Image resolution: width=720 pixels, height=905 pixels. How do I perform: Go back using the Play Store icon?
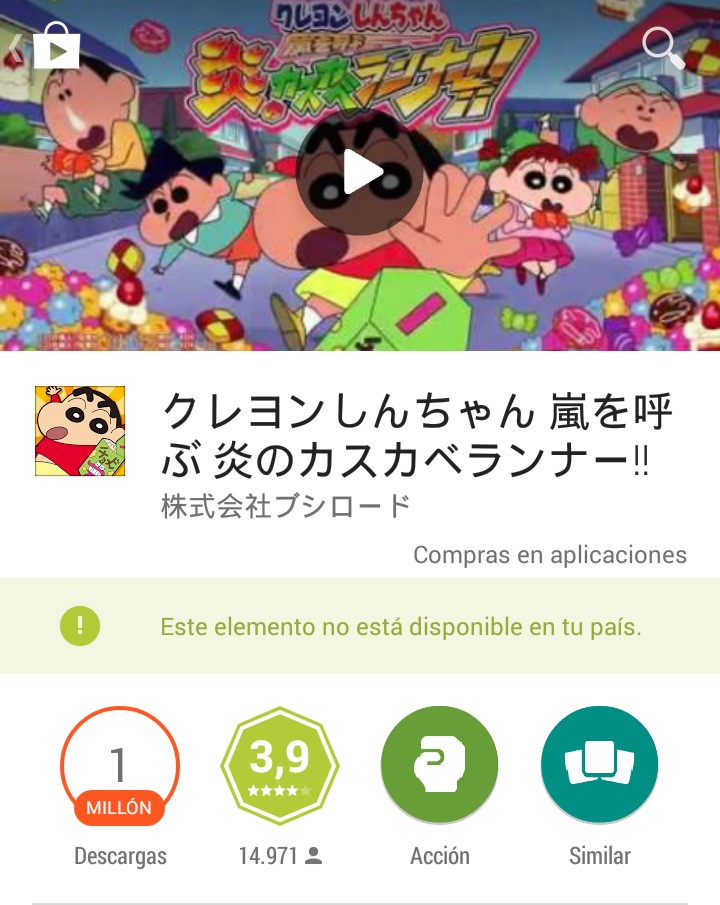52,47
